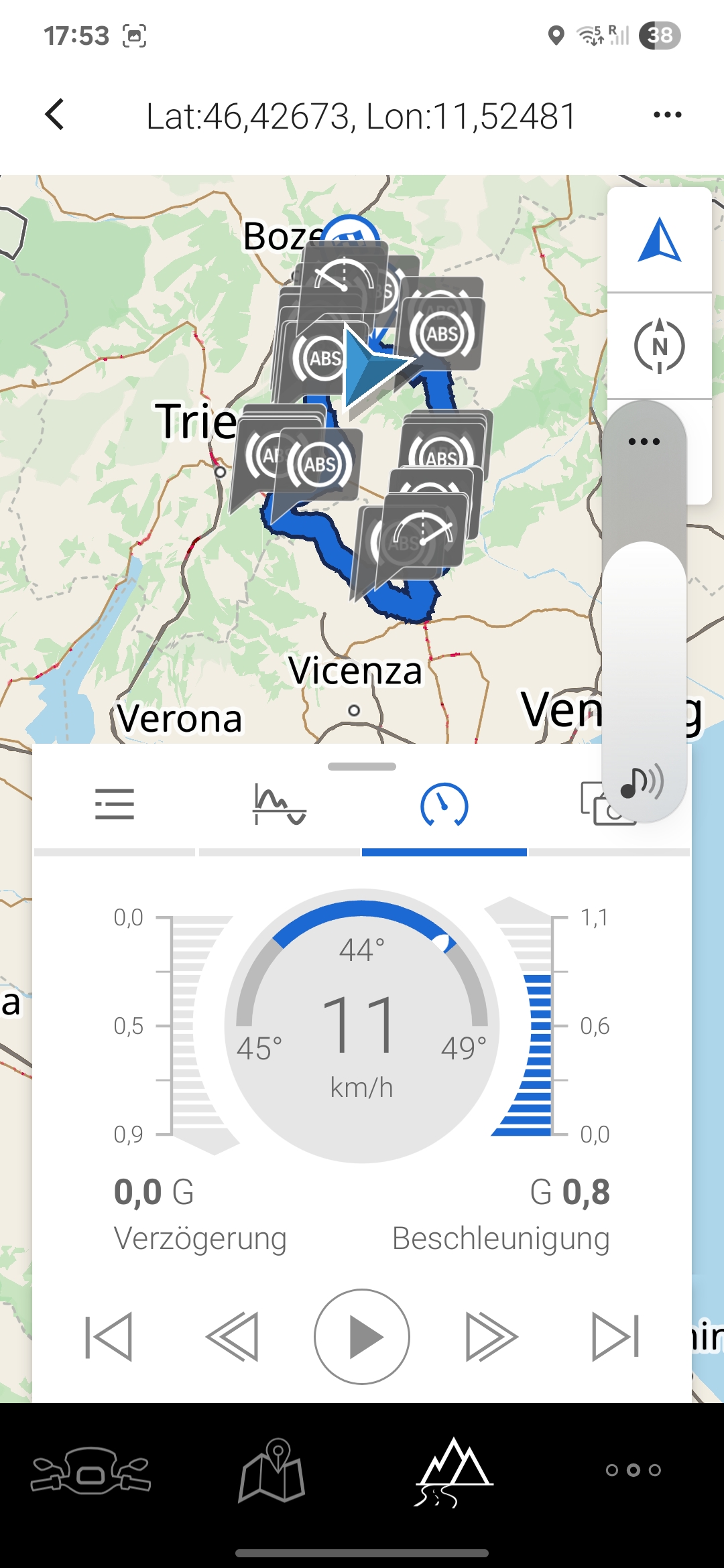Reset the map orientation to north
The width and height of the screenshot is (724, 1568).
pyautogui.click(x=660, y=346)
